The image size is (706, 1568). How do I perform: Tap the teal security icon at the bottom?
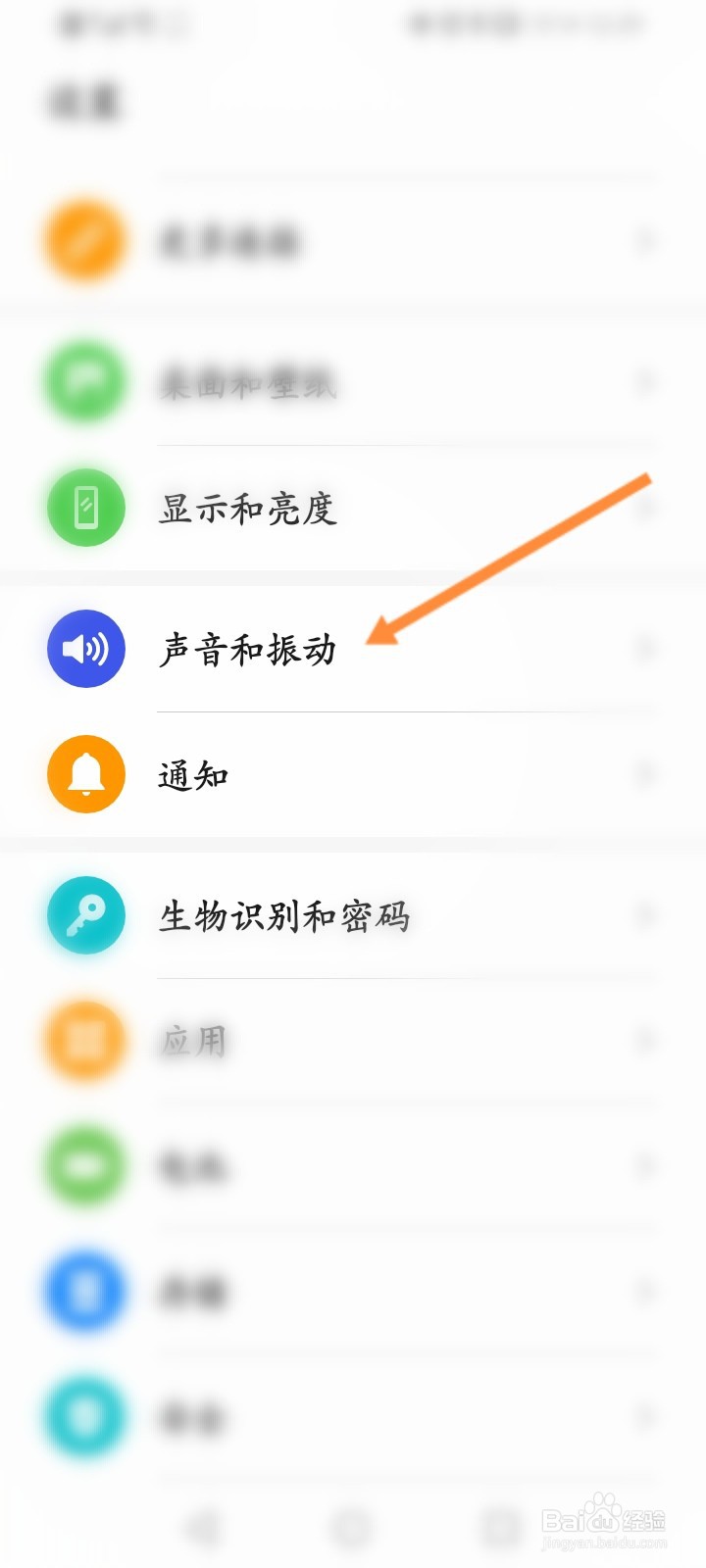[x=84, y=1416]
